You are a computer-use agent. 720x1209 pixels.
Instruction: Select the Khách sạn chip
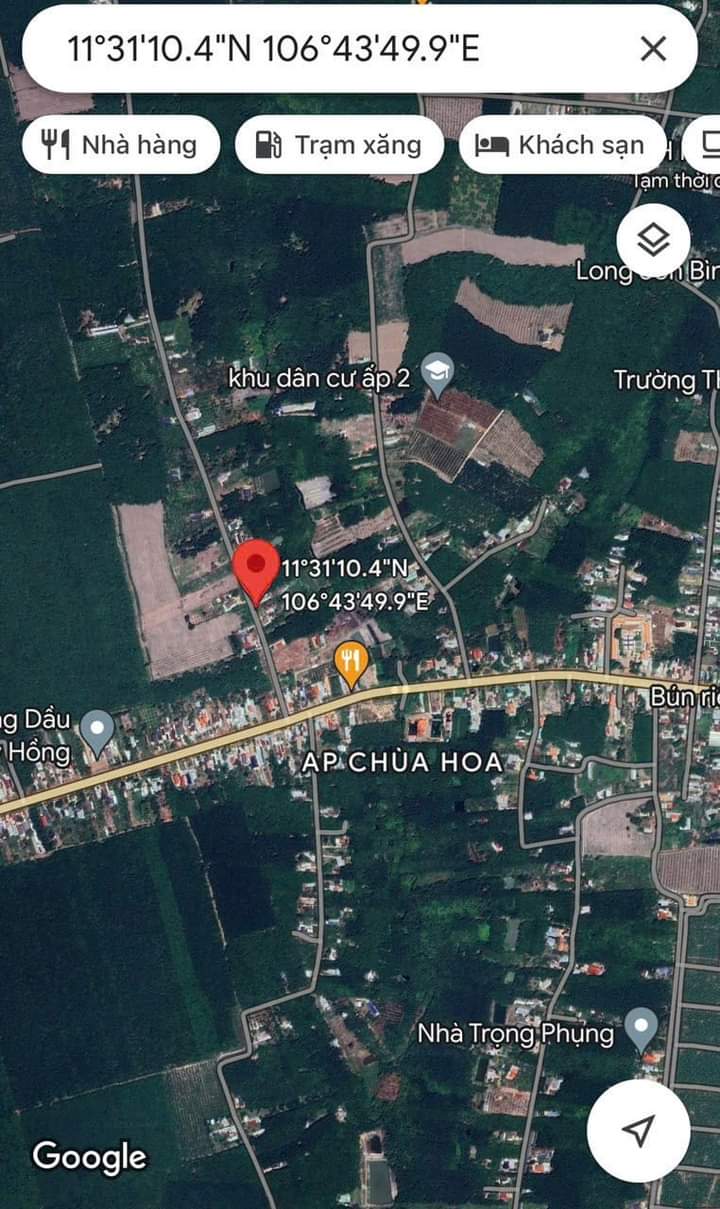(x=563, y=145)
